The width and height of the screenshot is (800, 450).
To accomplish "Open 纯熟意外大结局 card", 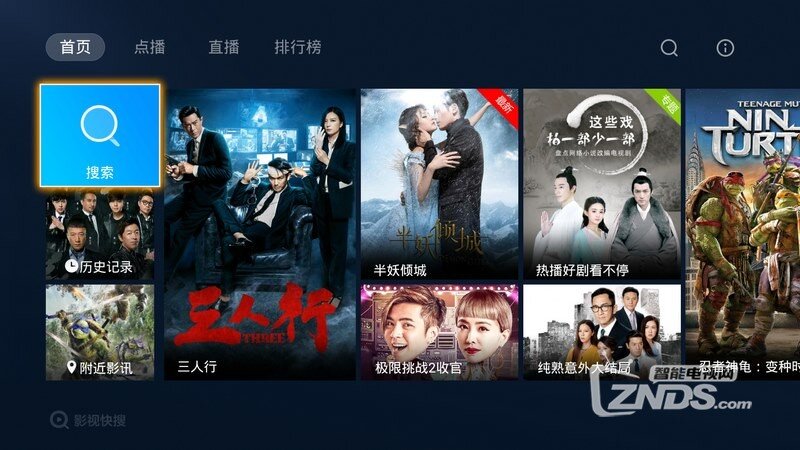I will [602, 332].
